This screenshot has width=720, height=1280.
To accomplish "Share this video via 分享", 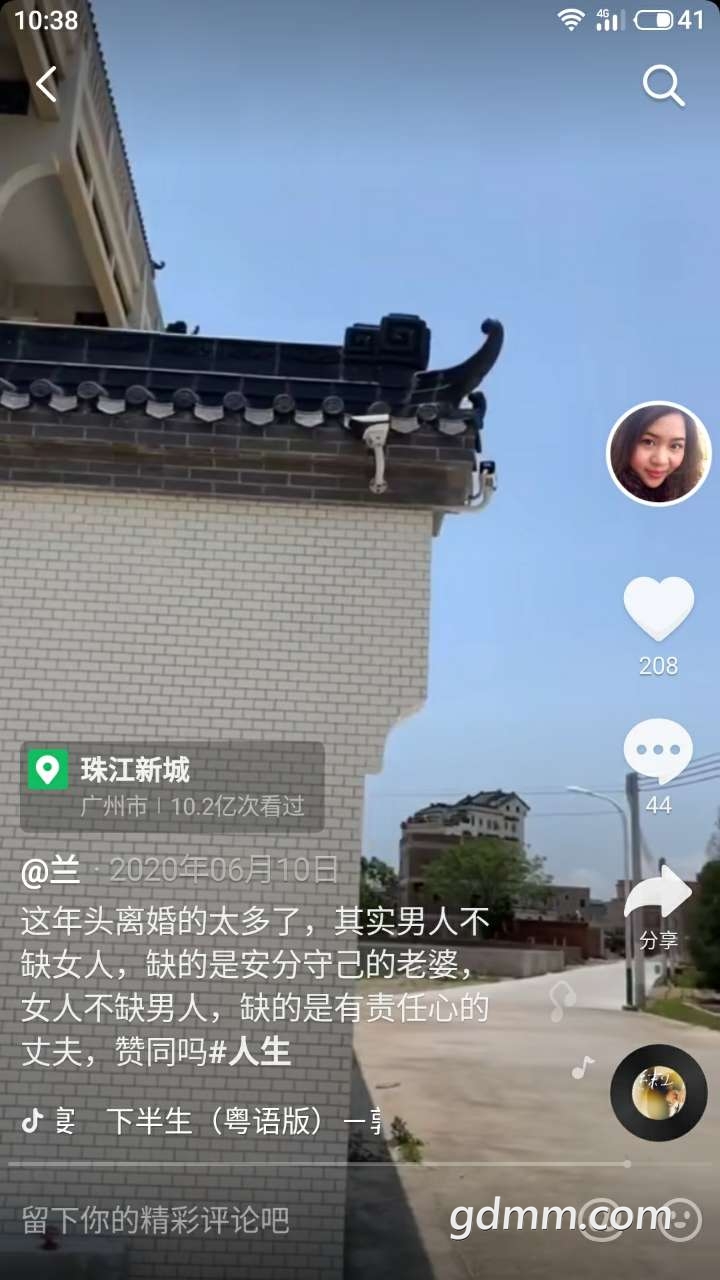I will [x=658, y=895].
